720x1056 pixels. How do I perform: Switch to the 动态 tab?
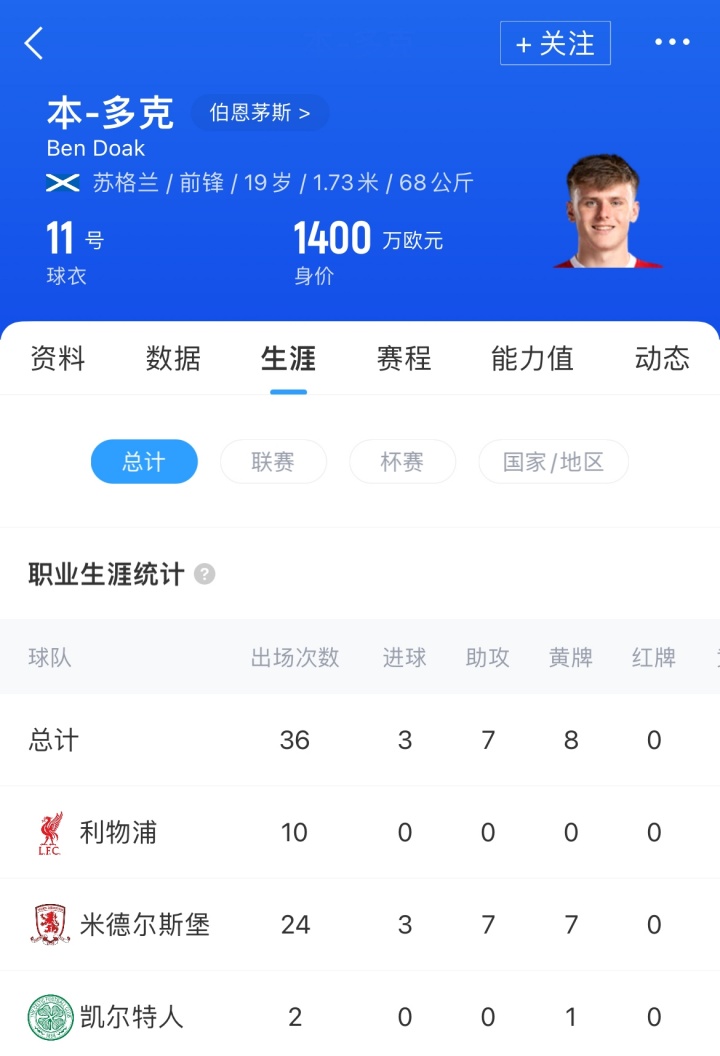662,358
